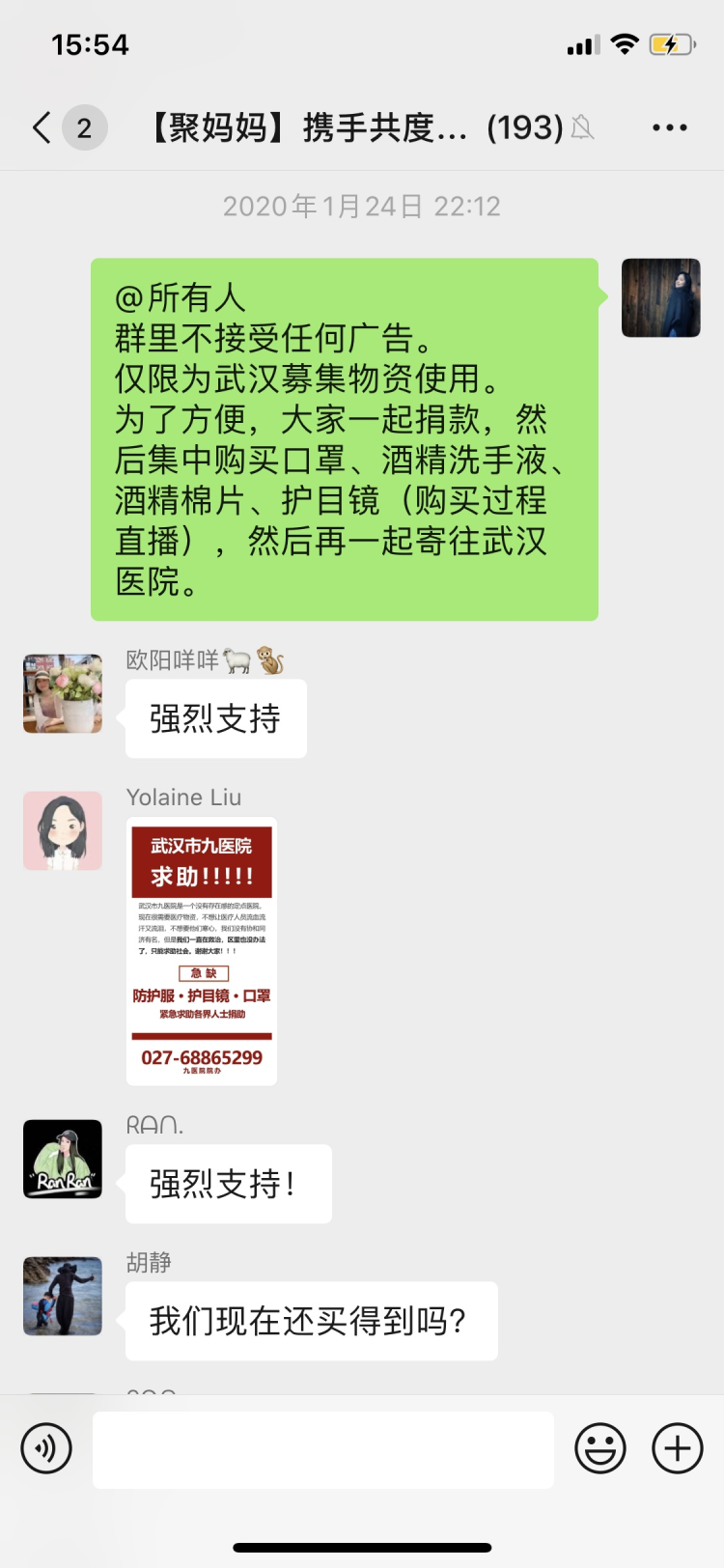Open the group chat overflow menu
The height and width of the screenshot is (1568, 724).
(x=669, y=127)
